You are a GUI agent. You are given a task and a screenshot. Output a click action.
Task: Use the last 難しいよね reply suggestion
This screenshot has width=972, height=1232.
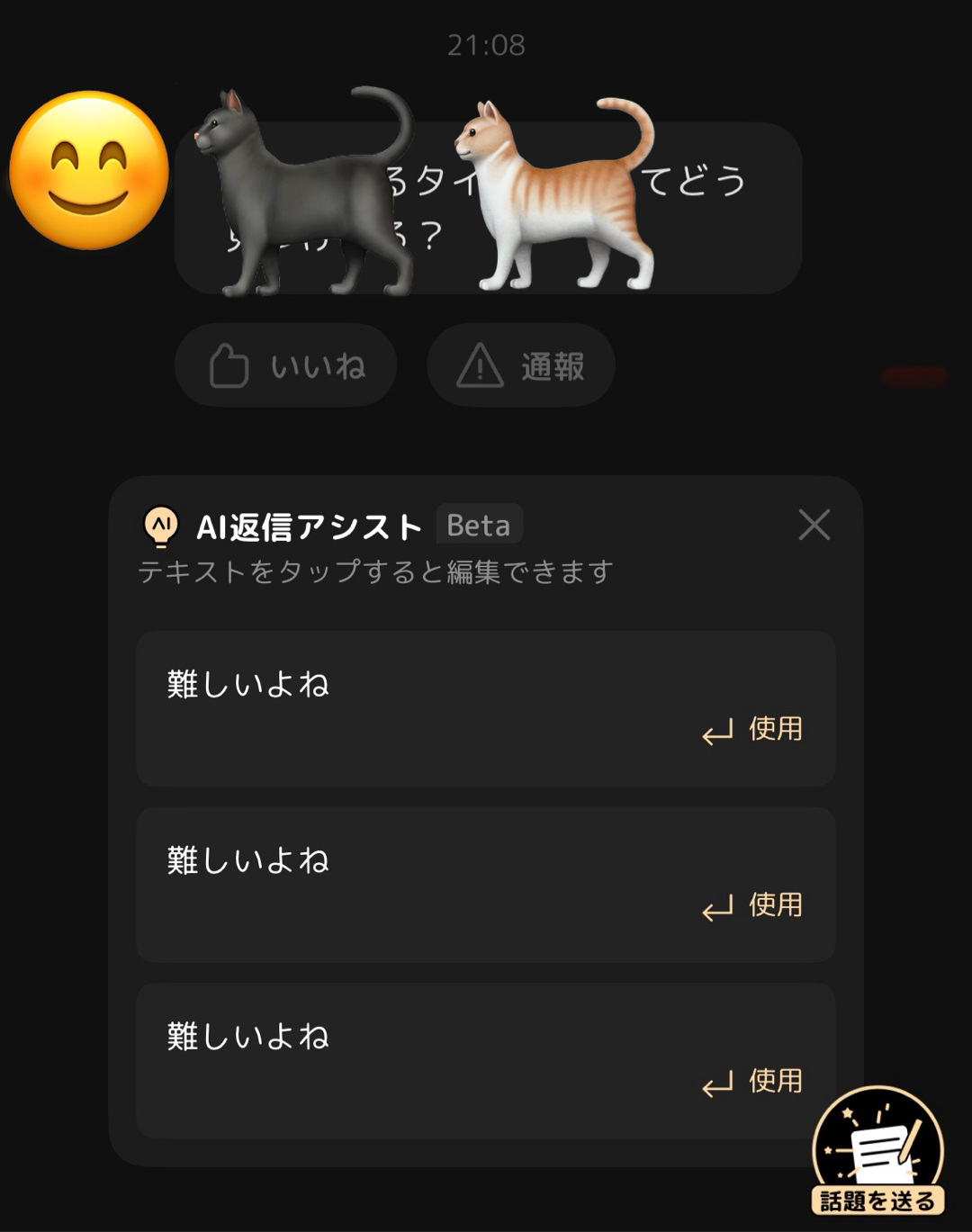click(753, 1082)
